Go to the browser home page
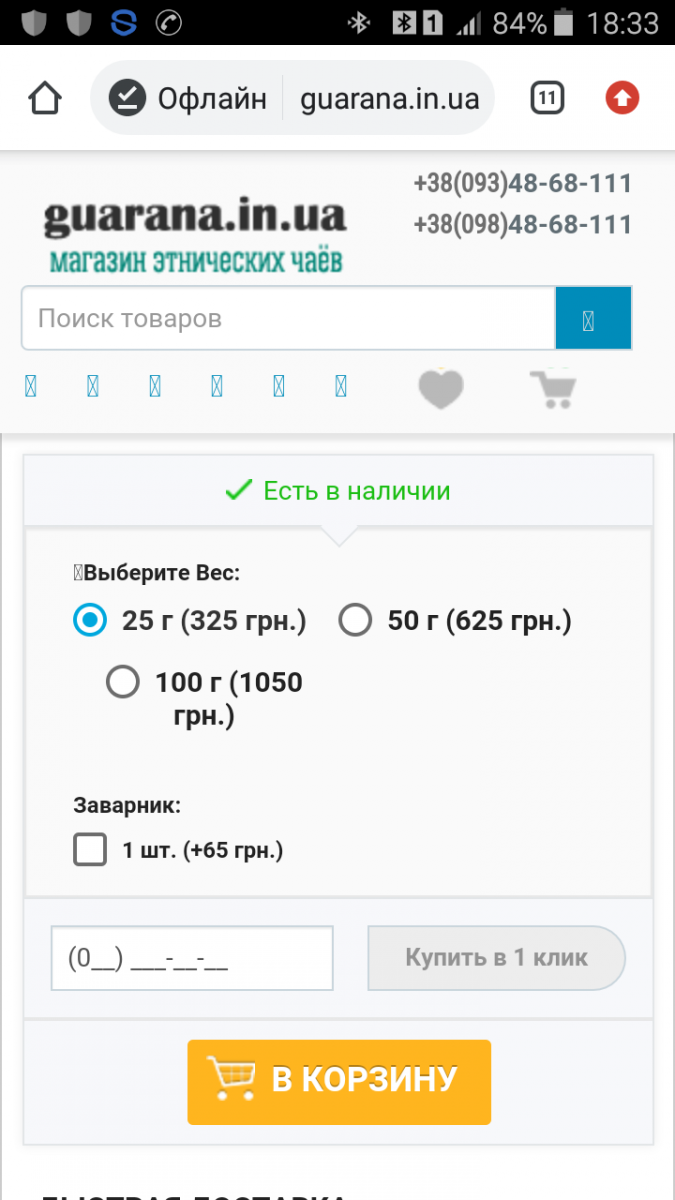This screenshot has width=675, height=1200. click(x=45, y=98)
